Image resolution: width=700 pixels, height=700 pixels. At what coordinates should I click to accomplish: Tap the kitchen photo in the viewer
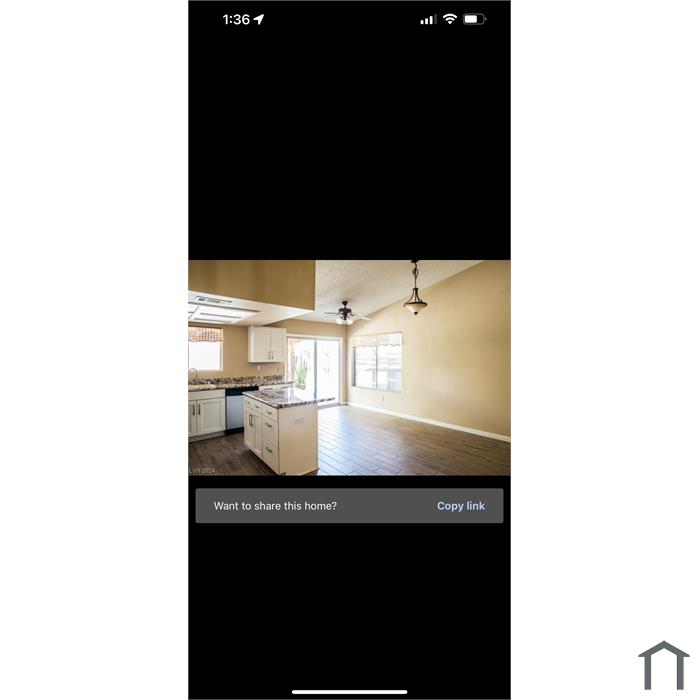click(x=349, y=368)
